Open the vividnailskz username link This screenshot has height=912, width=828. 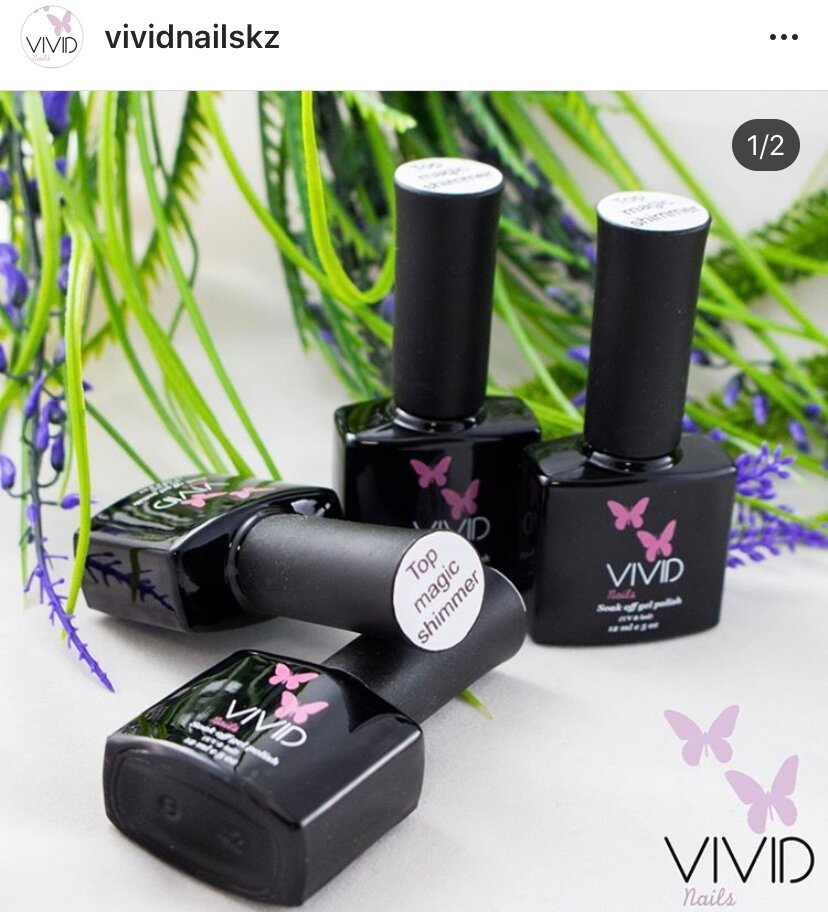(192, 38)
